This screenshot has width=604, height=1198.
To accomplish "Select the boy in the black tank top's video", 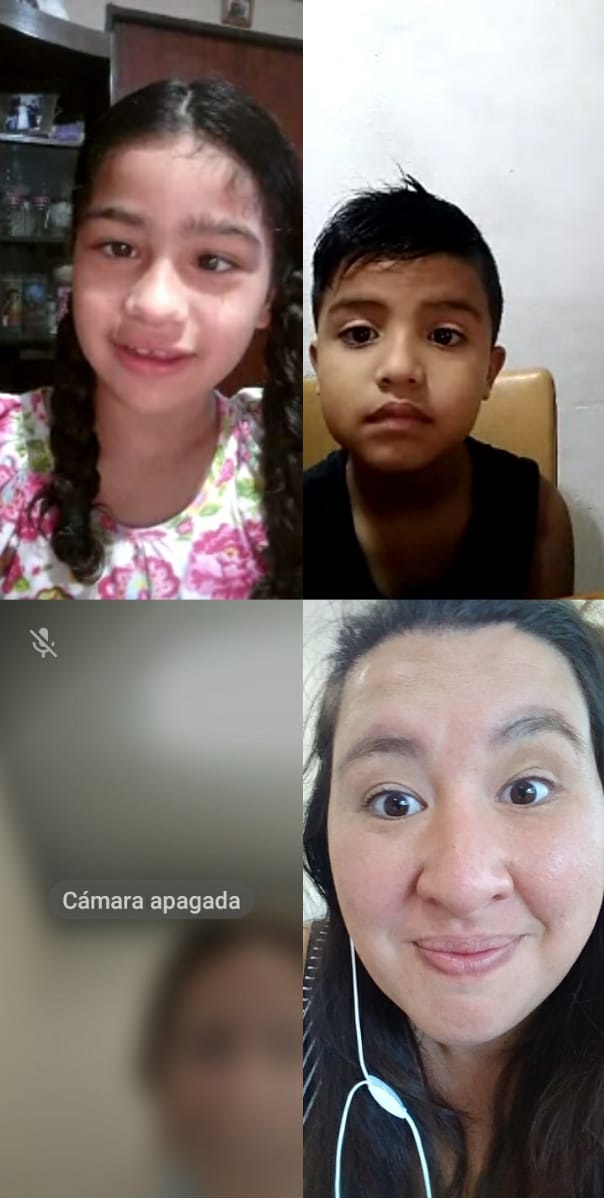I will tap(453, 300).
